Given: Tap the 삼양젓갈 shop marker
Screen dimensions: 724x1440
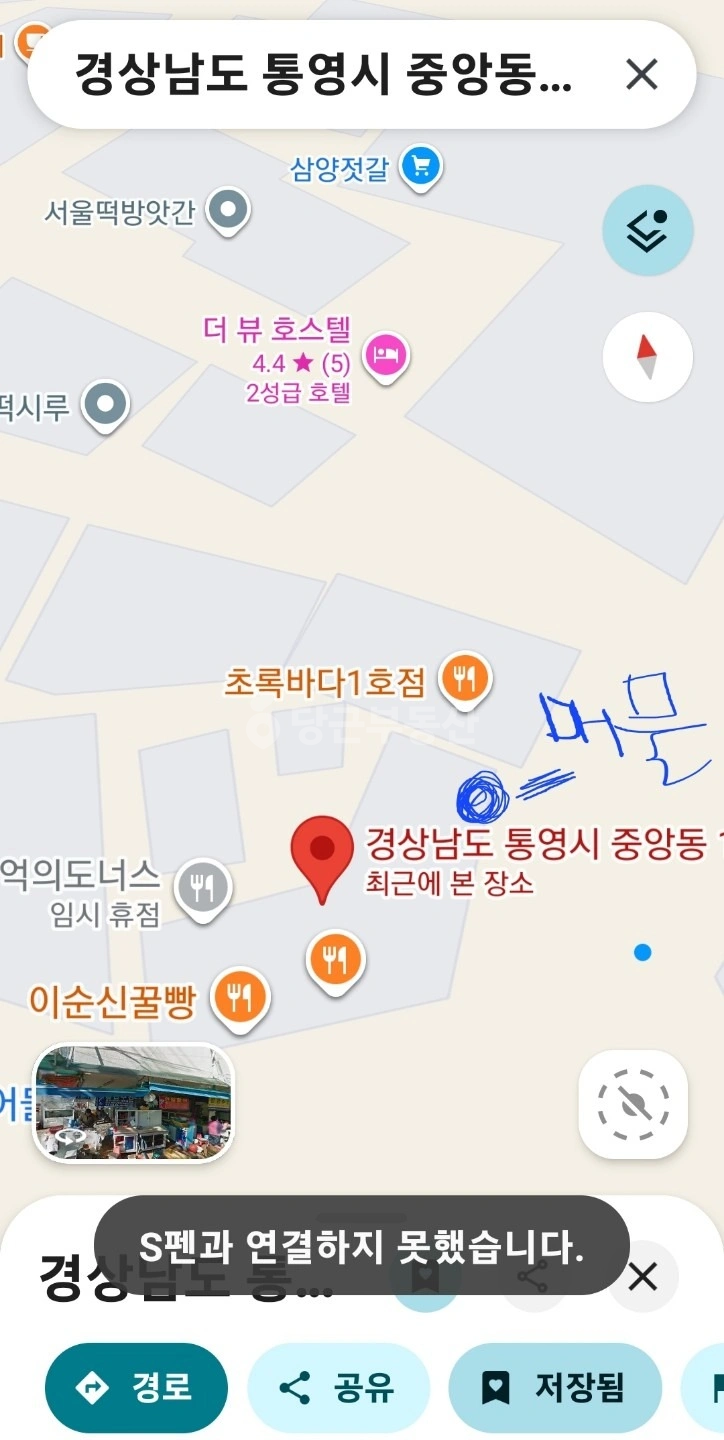Looking at the screenshot, I should 421,167.
